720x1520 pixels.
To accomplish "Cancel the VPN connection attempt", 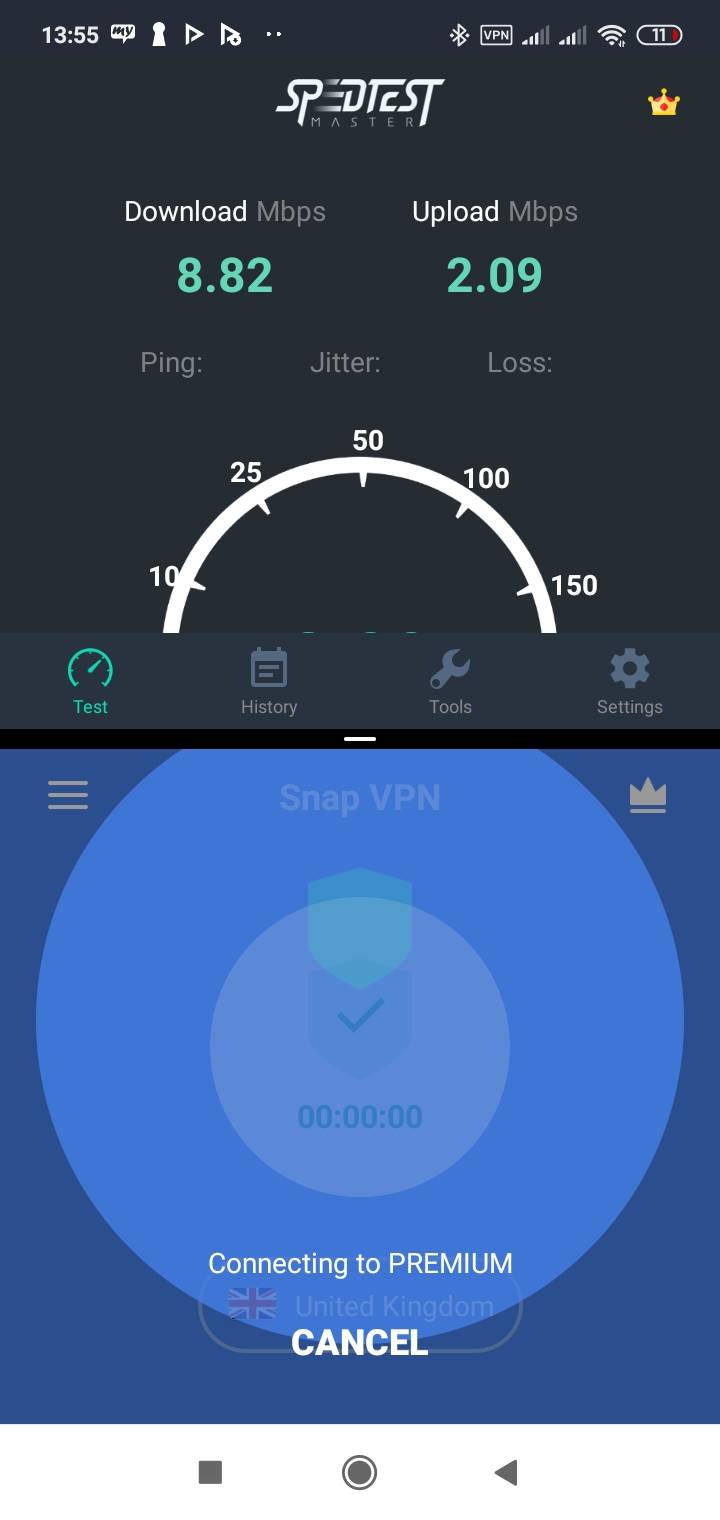I will tap(360, 1342).
